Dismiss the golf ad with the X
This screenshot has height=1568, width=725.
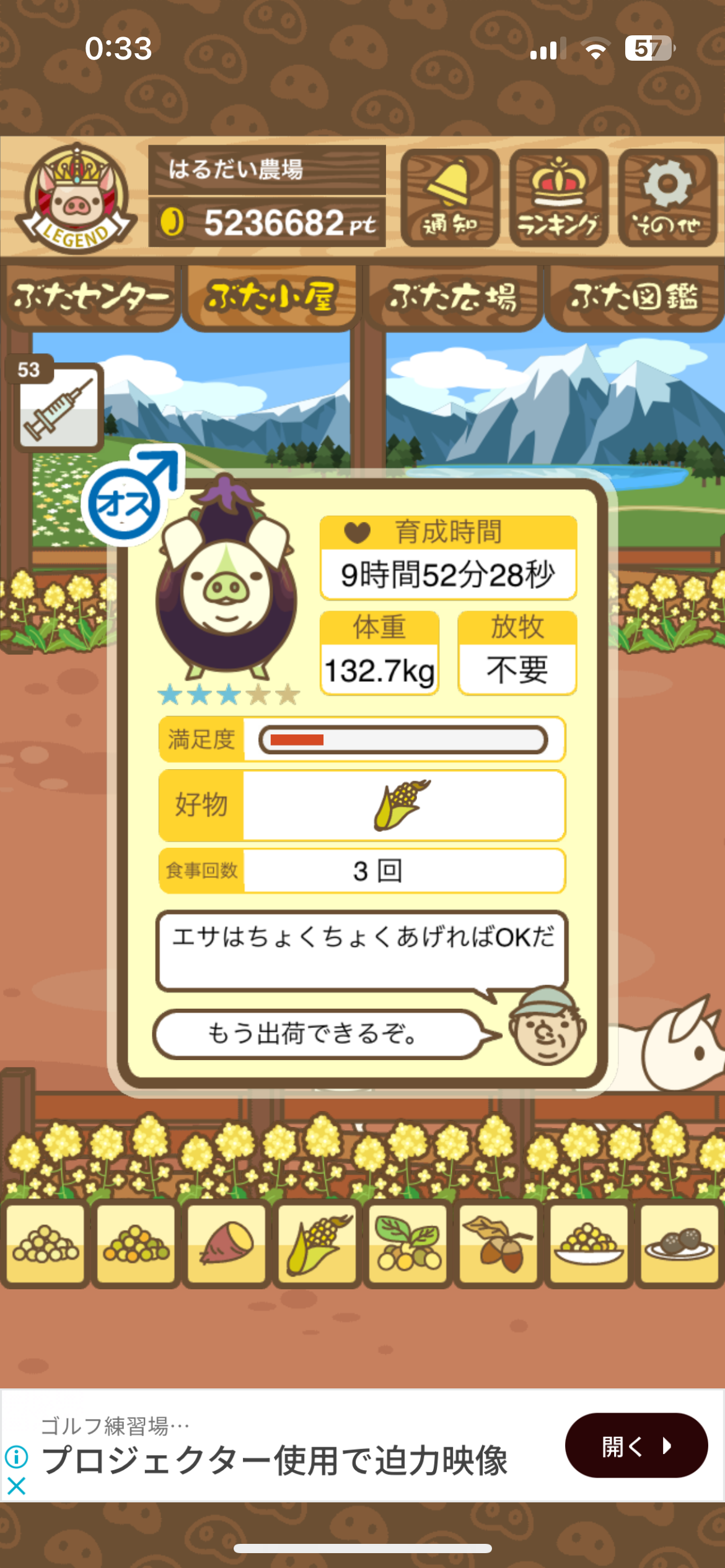coord(17,1486)
